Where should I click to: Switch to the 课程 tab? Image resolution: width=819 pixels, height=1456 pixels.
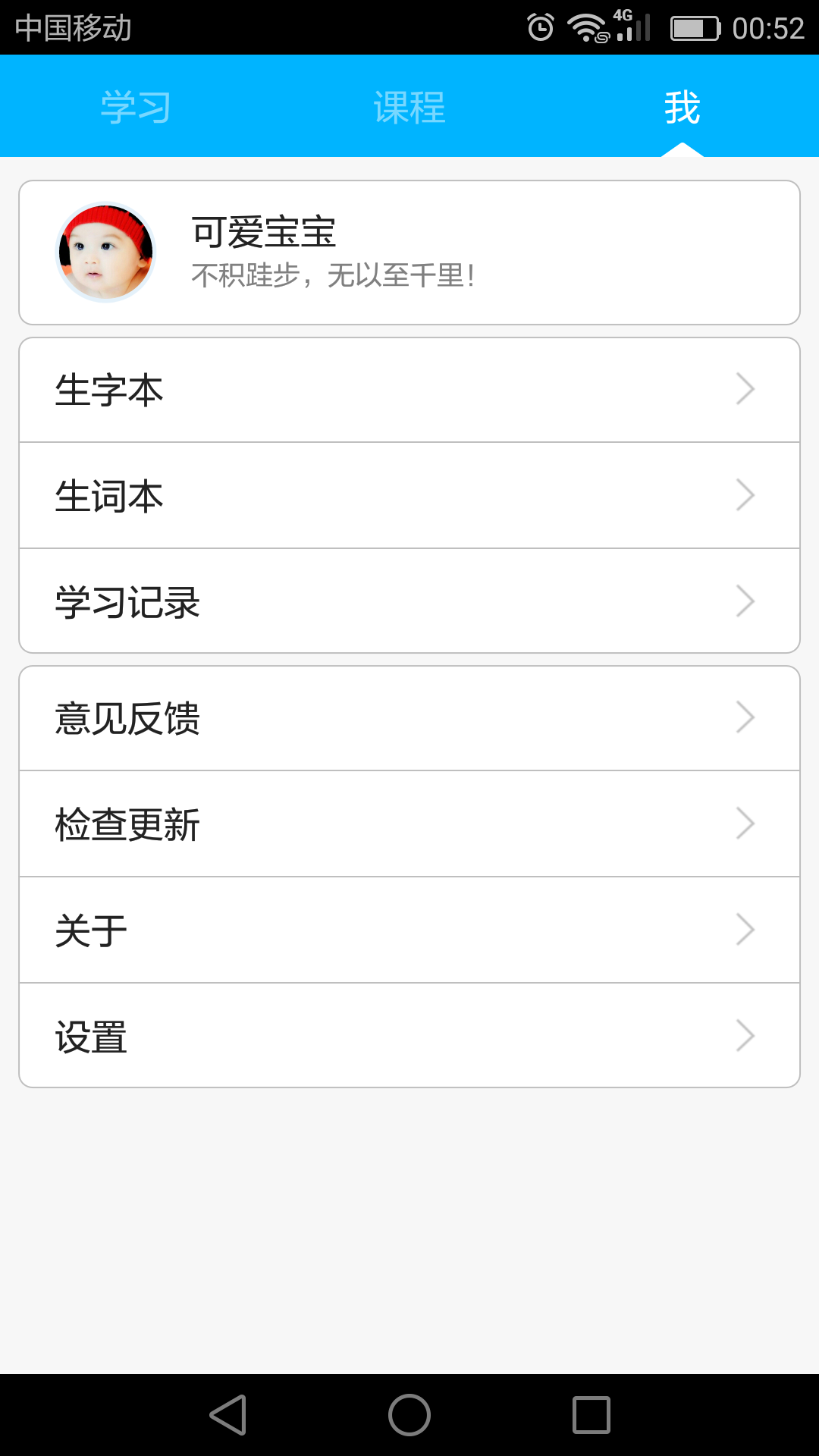[409, 107]
